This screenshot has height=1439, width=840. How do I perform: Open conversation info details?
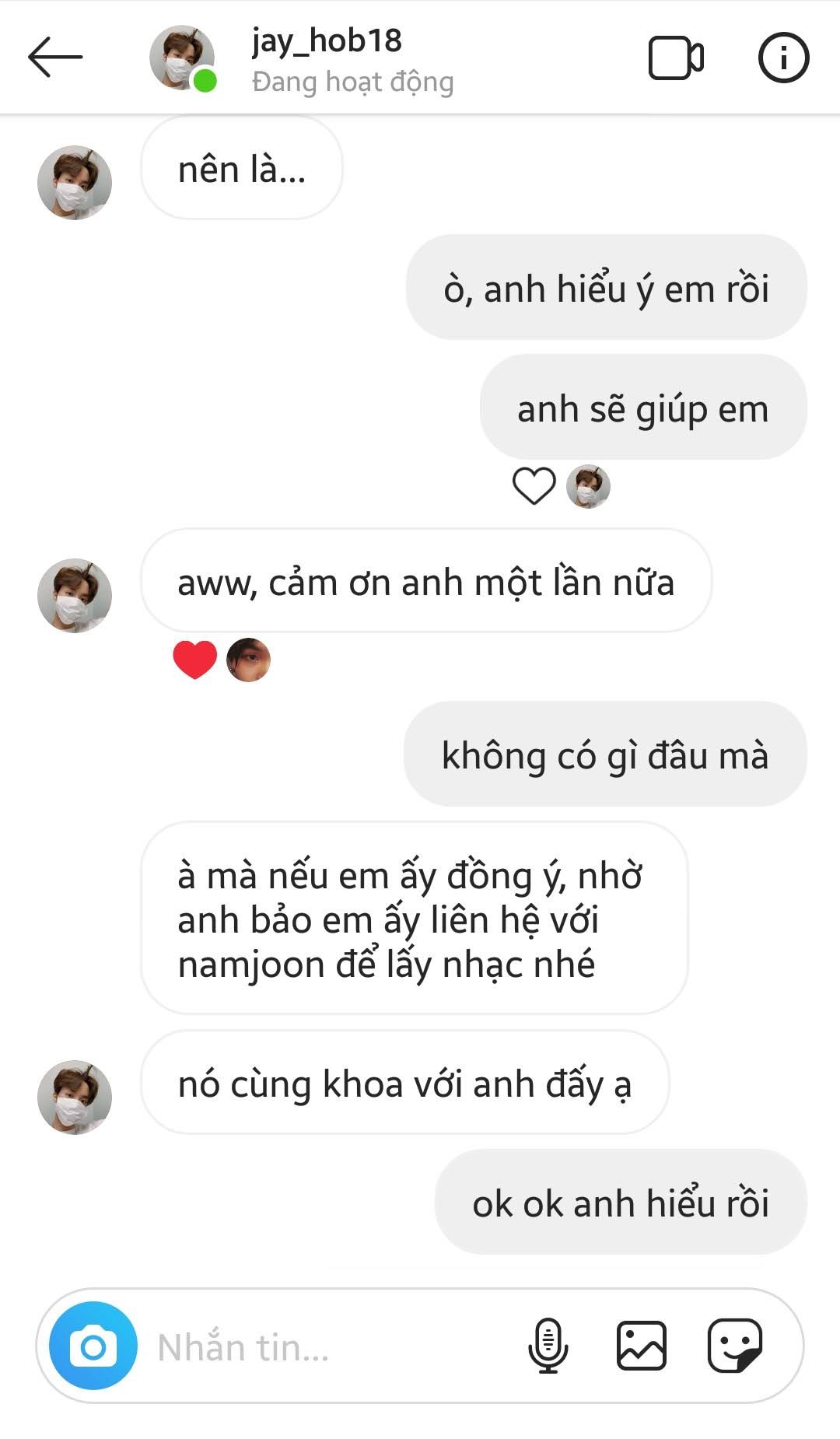pyautogui.click(x=782, y=58)
